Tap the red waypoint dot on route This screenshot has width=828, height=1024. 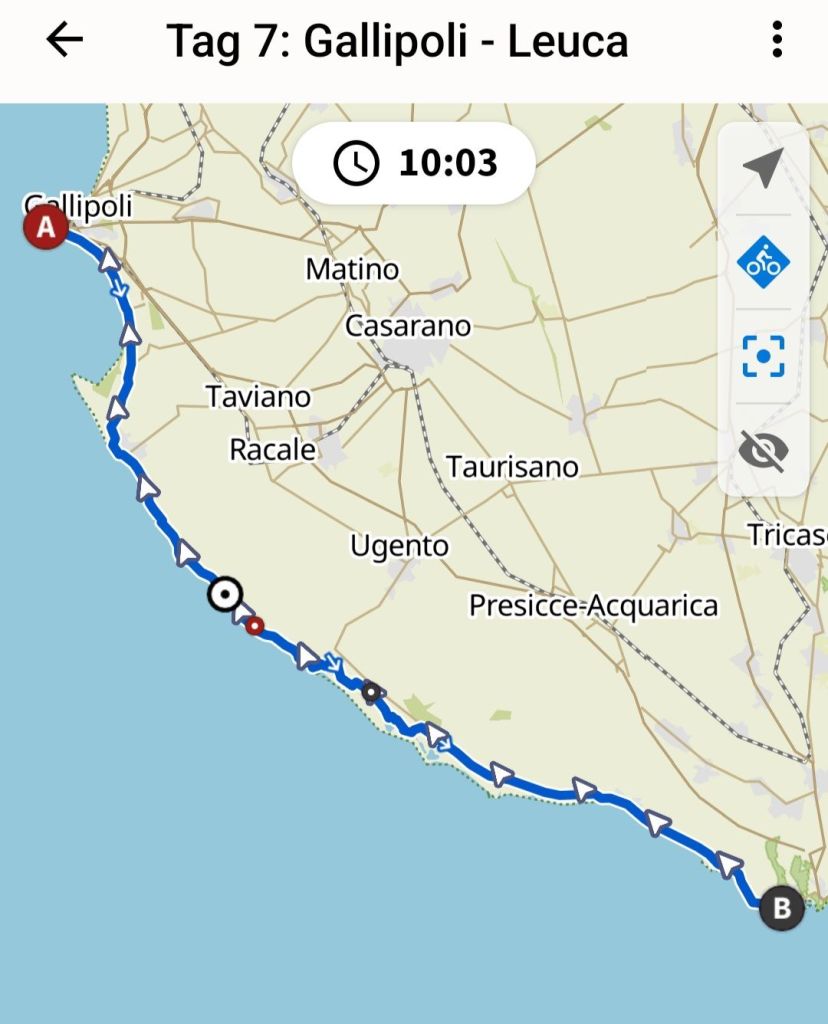coord(255,626)
